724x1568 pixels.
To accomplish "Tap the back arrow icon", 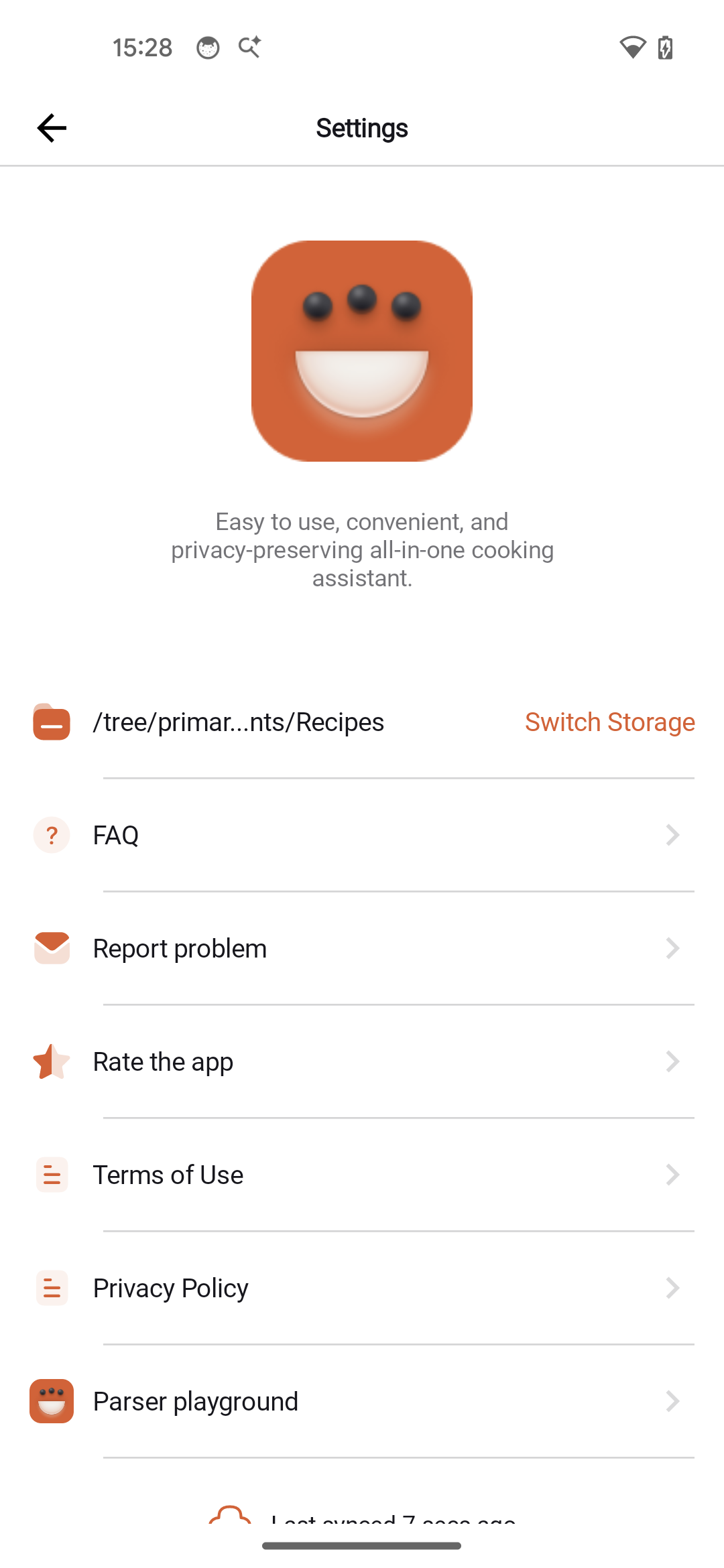I will pos(52,127).
